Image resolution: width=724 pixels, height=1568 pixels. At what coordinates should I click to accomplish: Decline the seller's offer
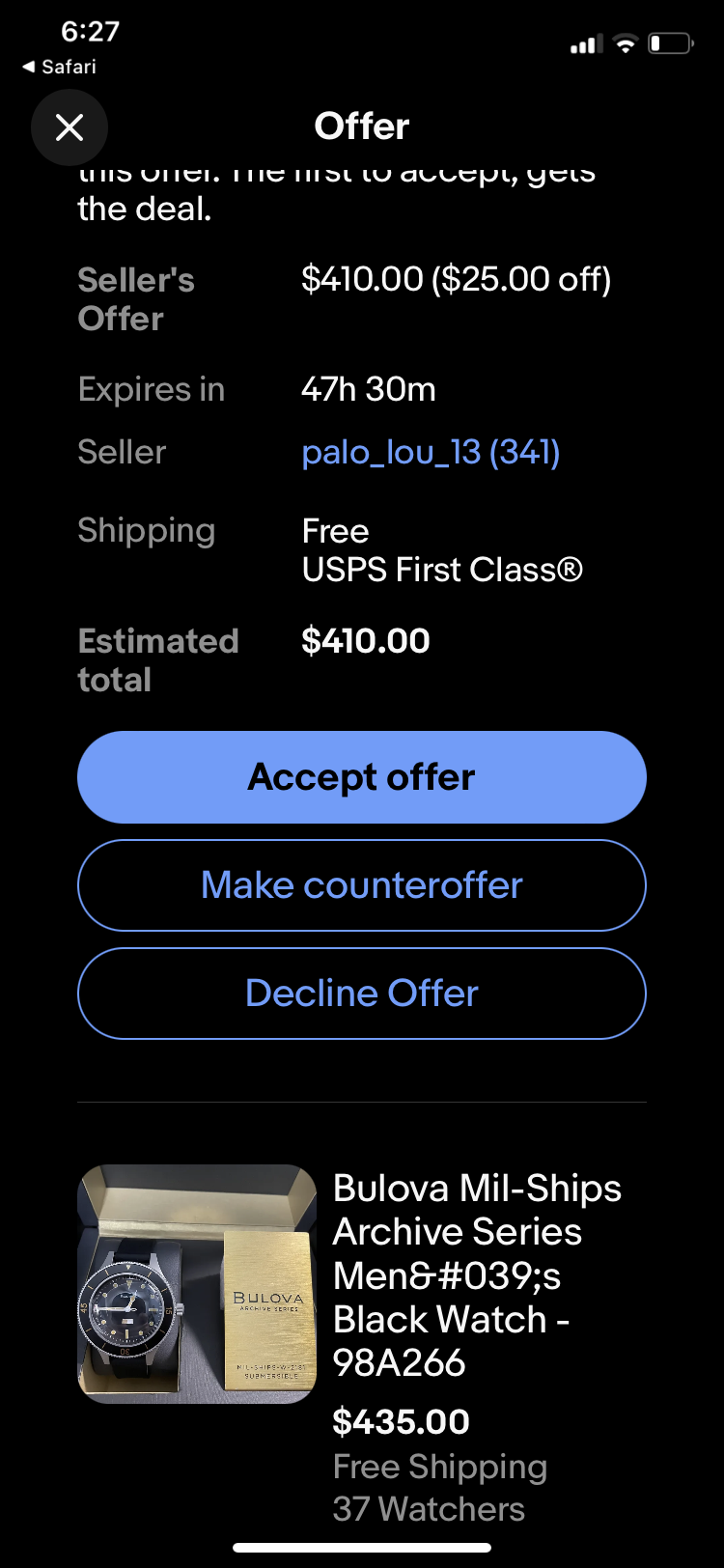click(x=362, y=994)
